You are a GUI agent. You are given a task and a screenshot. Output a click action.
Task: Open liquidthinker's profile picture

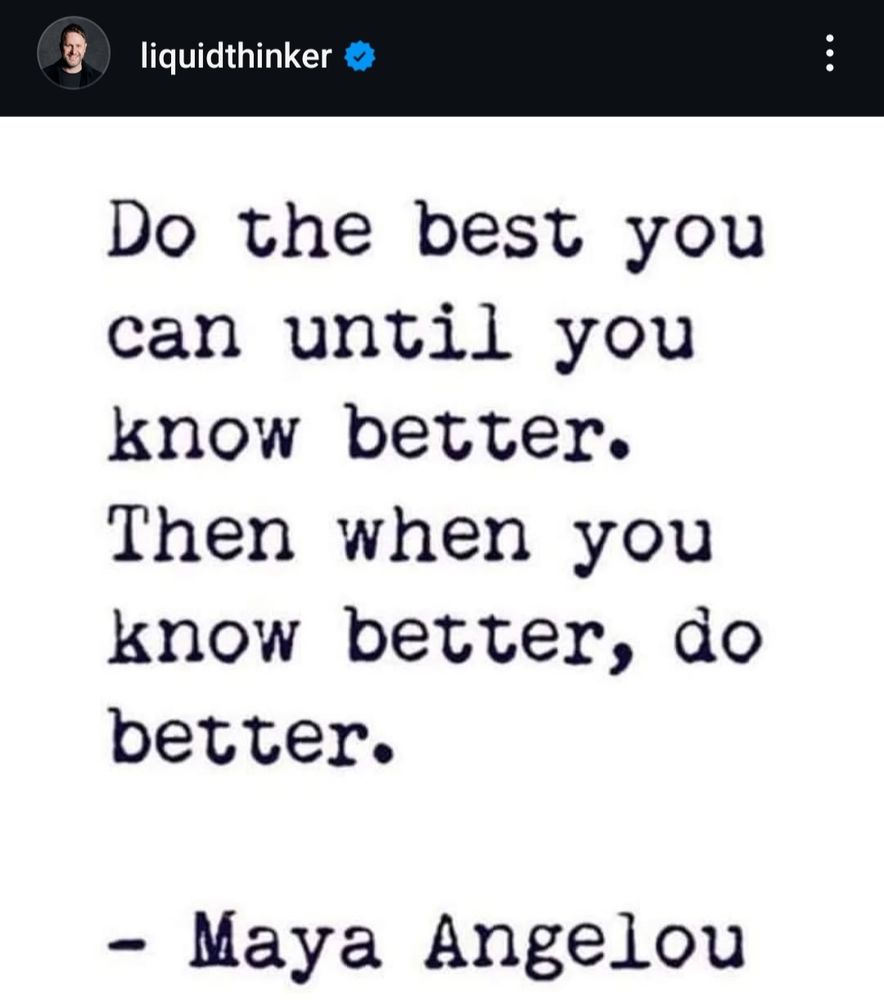[x=73, y=53]
